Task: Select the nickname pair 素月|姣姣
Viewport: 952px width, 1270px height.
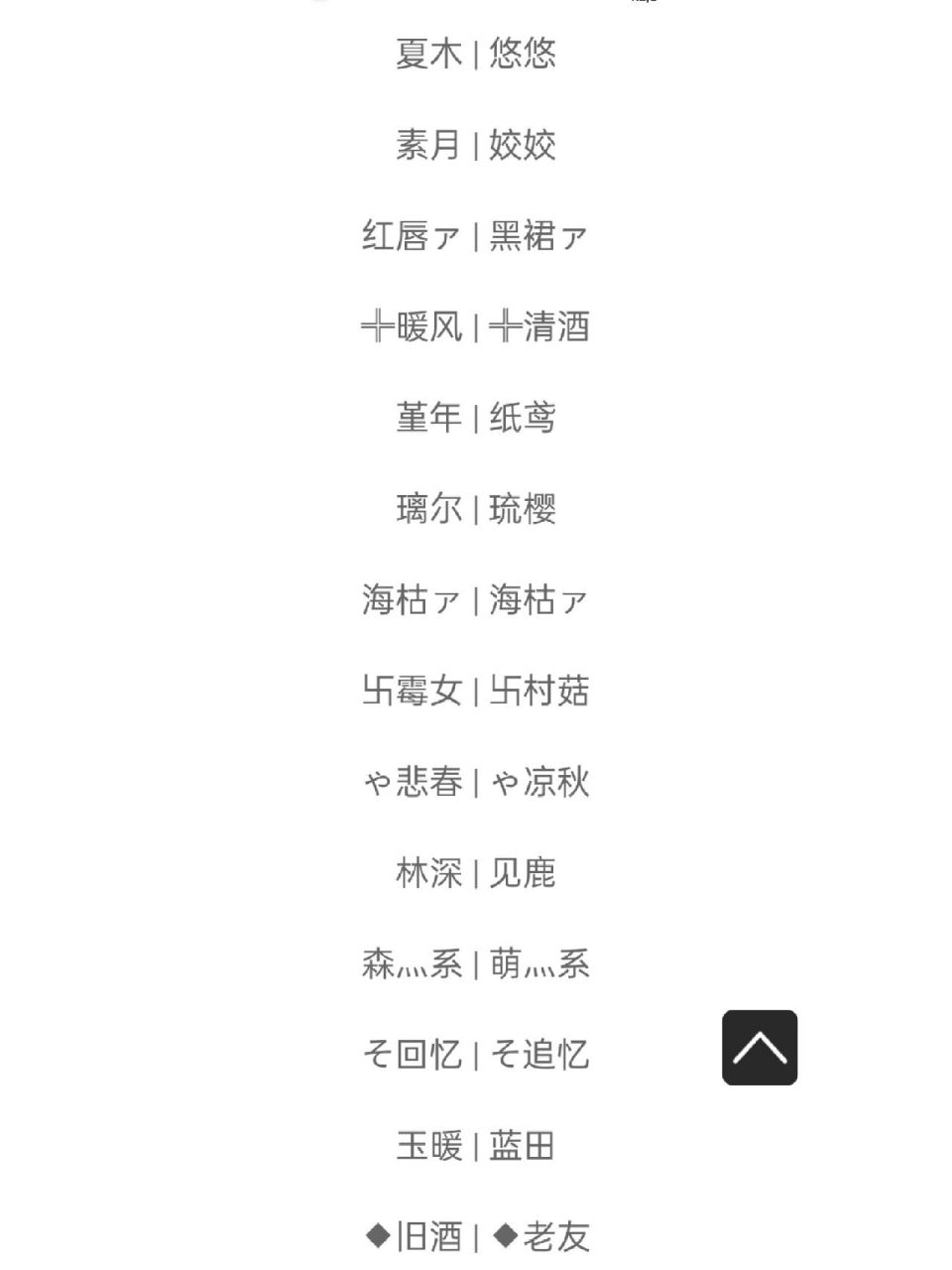Action: (x=476, y=147)
